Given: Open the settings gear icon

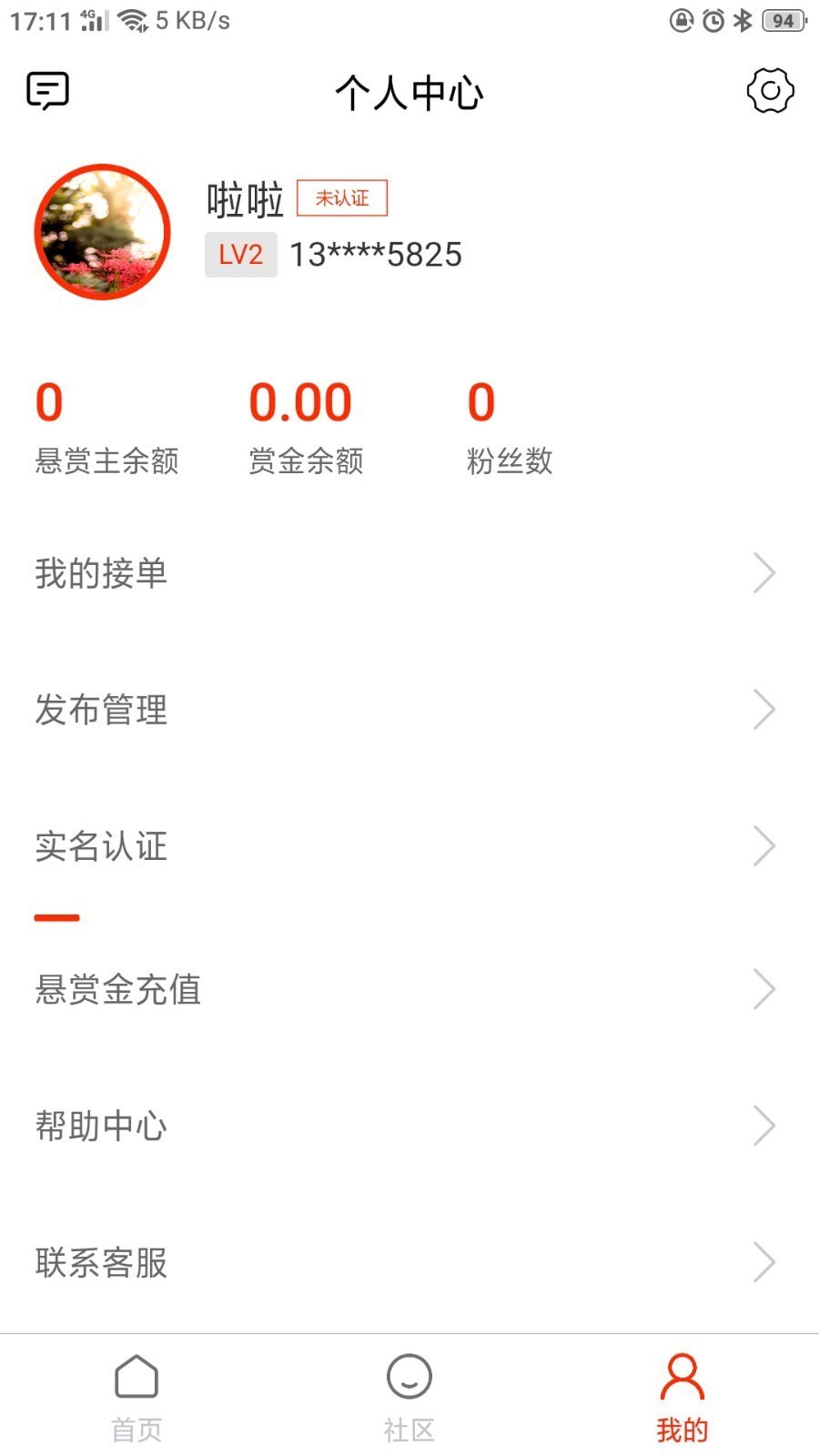Looking at the screenshot, I should click(770, 91).
